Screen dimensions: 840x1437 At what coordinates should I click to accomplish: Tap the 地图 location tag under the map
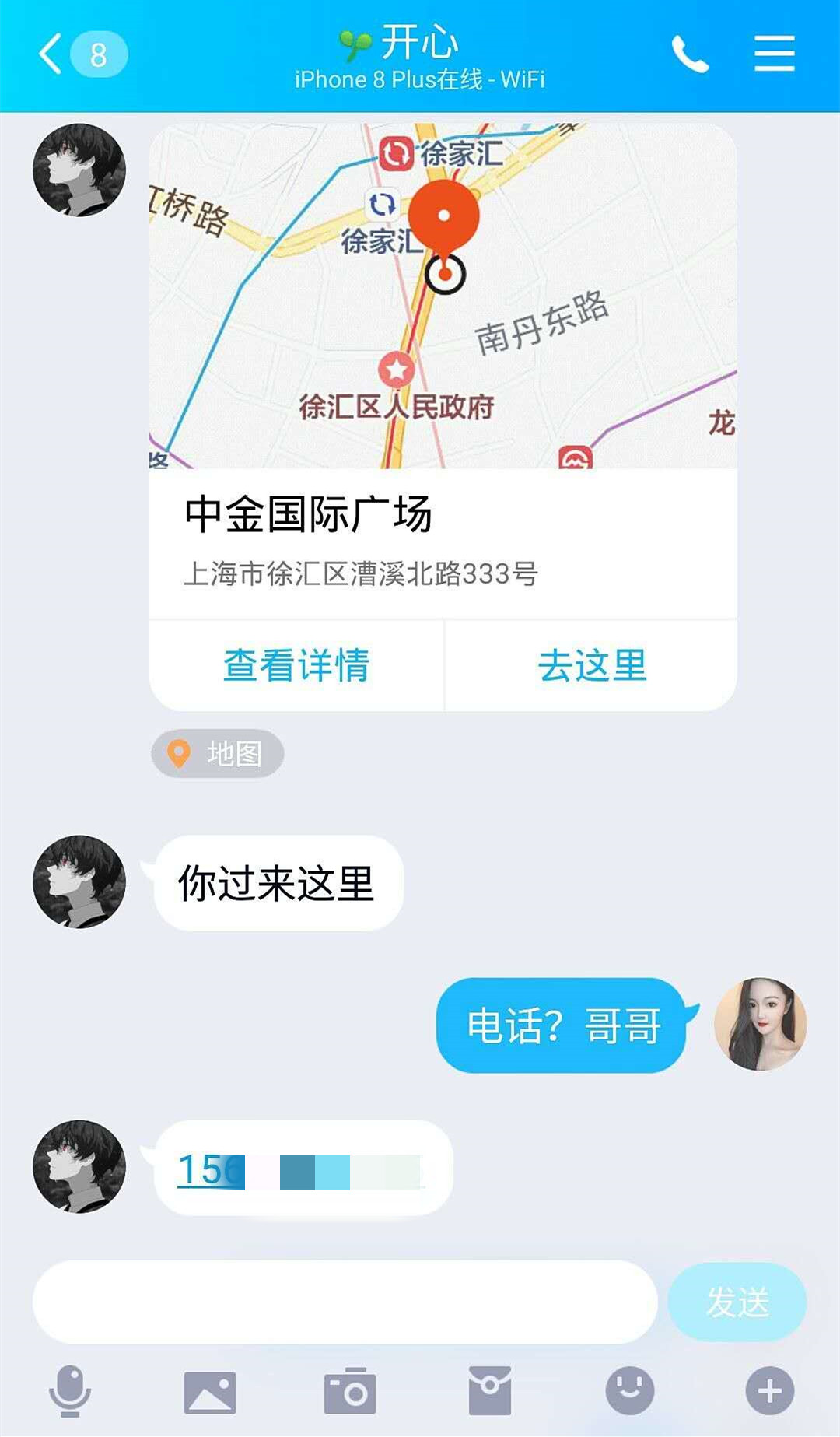216,753
